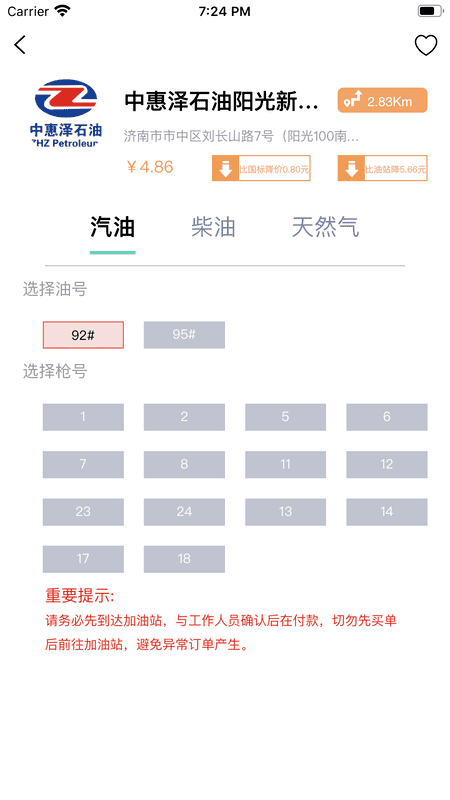The width and height of the screenshot is (450, 800).
Task: Tap pump gun number 13
Action: (x=285, y=512)
